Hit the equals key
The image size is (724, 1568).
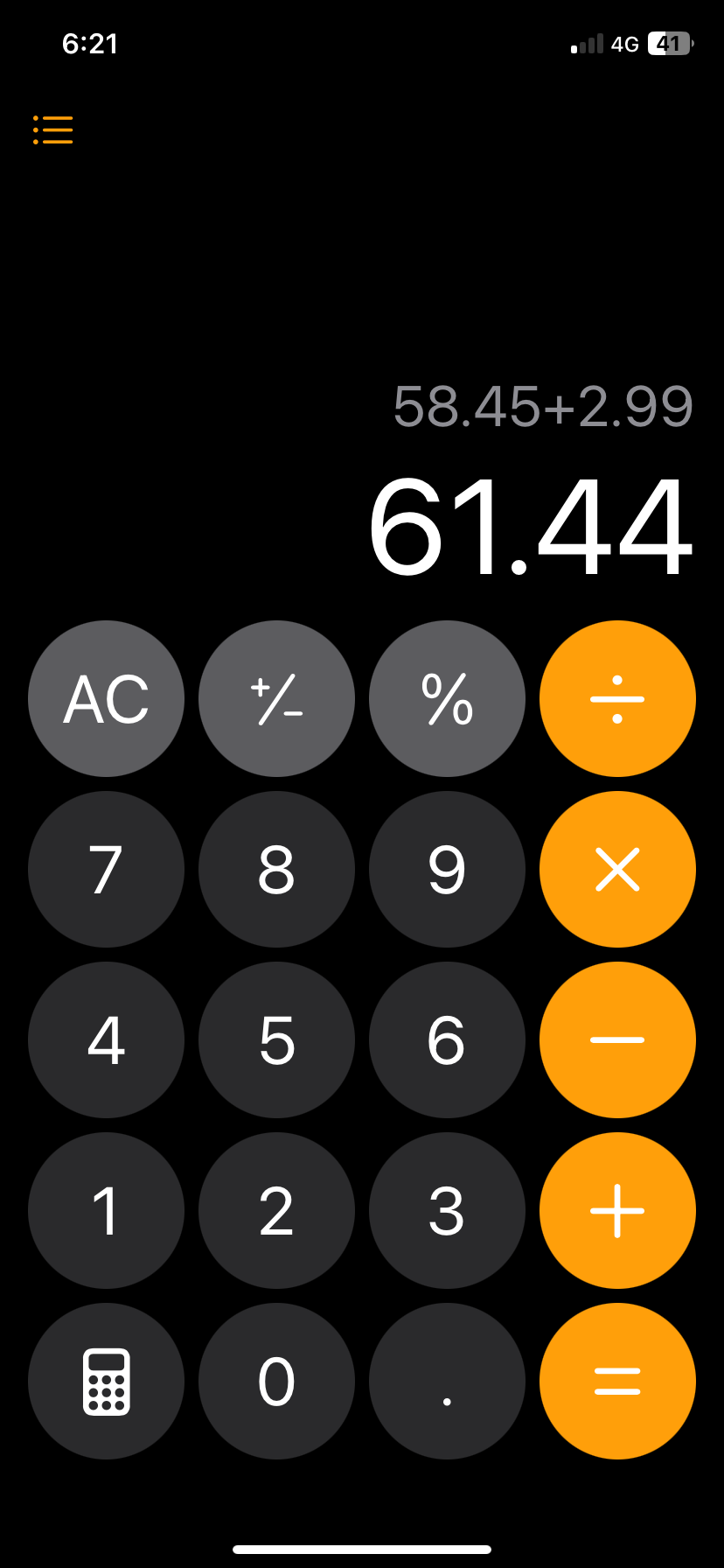tap(617, 1381)
